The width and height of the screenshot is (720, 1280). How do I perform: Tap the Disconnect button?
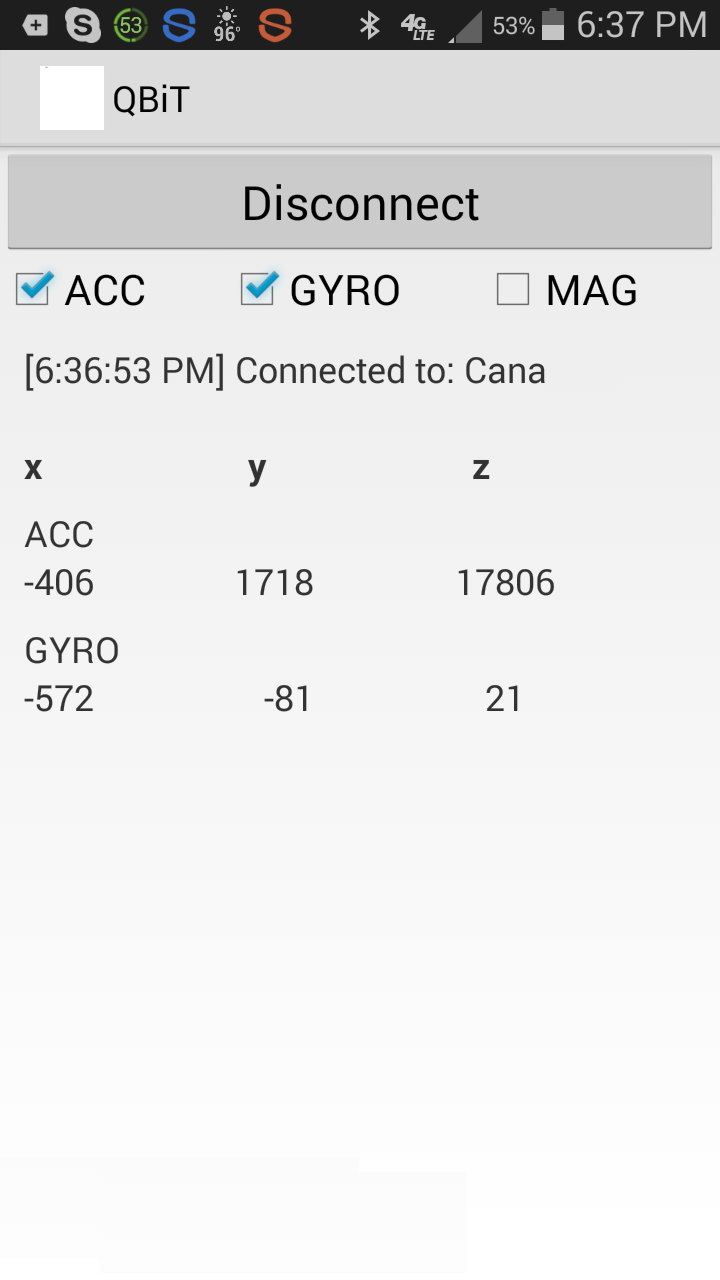point(360,202)
